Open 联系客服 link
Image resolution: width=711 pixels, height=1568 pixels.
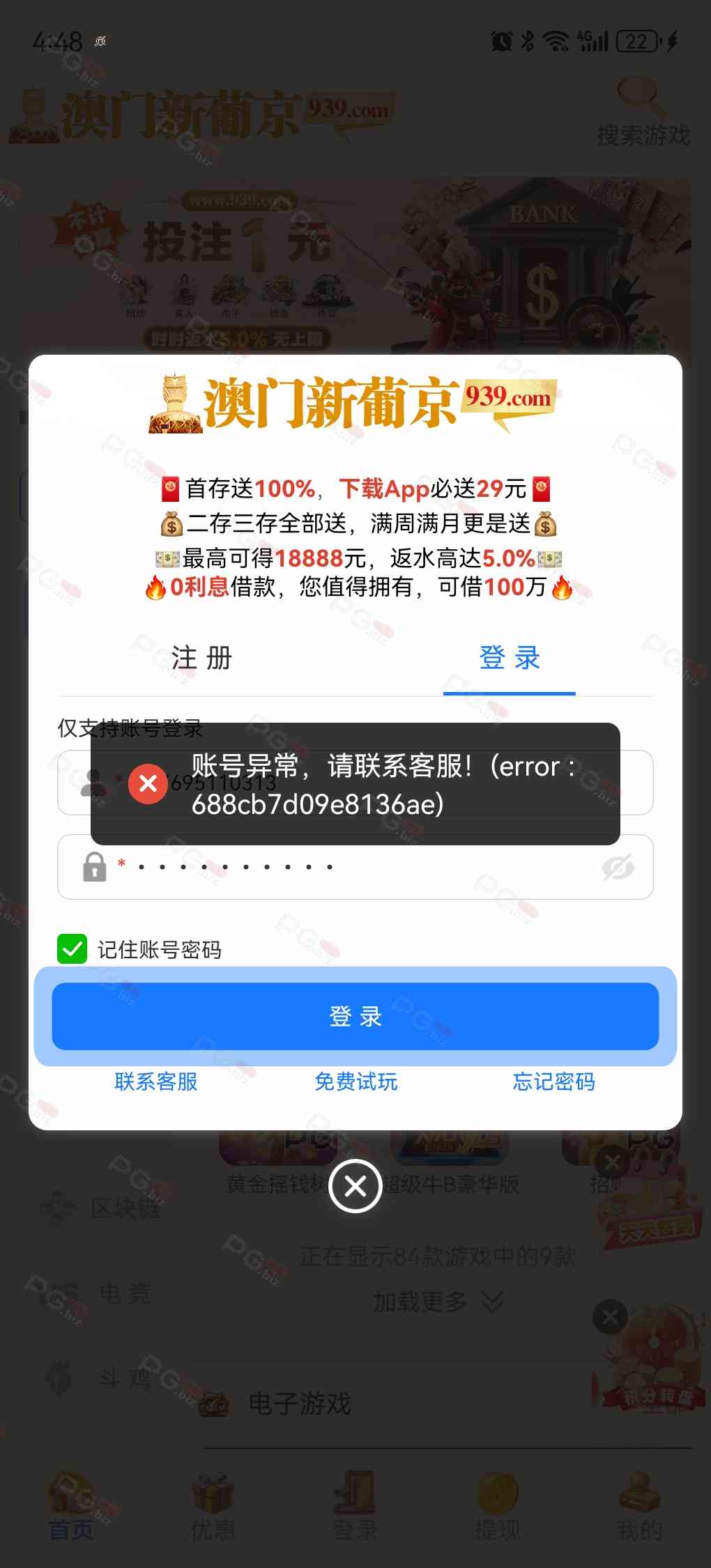156,1082
